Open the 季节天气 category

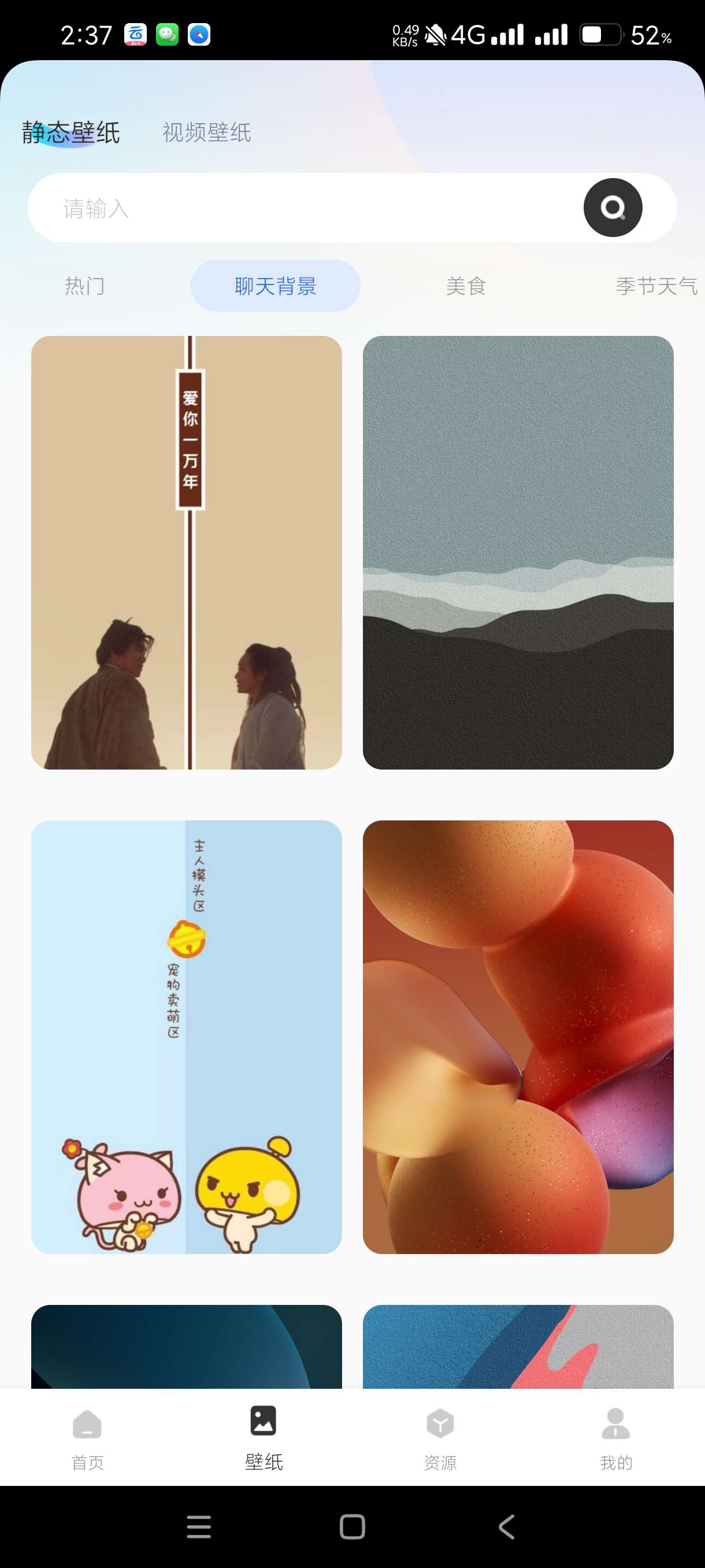pyautogui.click(x=656, y=286)
